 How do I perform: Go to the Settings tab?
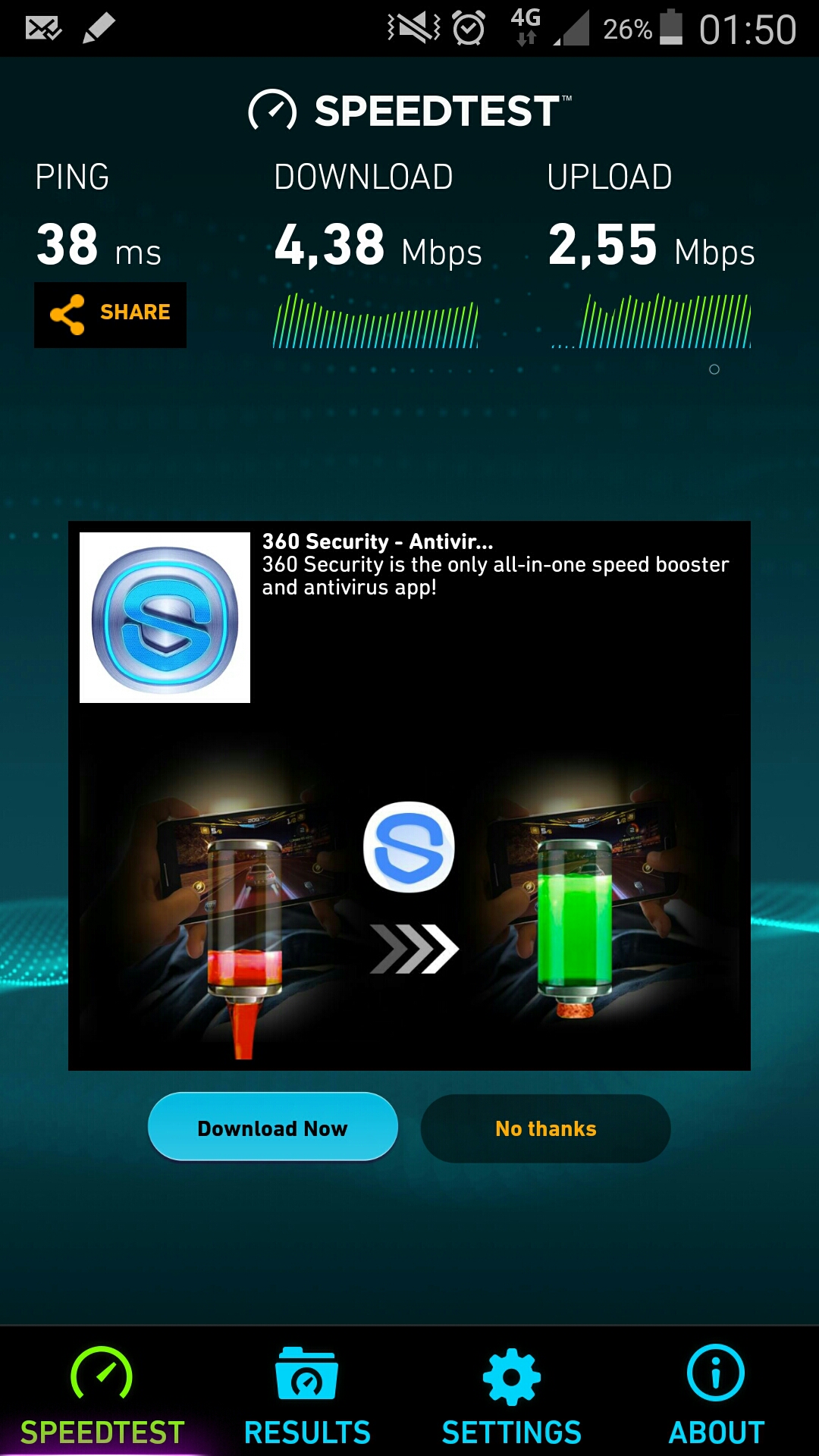(x=512, y=1395)
